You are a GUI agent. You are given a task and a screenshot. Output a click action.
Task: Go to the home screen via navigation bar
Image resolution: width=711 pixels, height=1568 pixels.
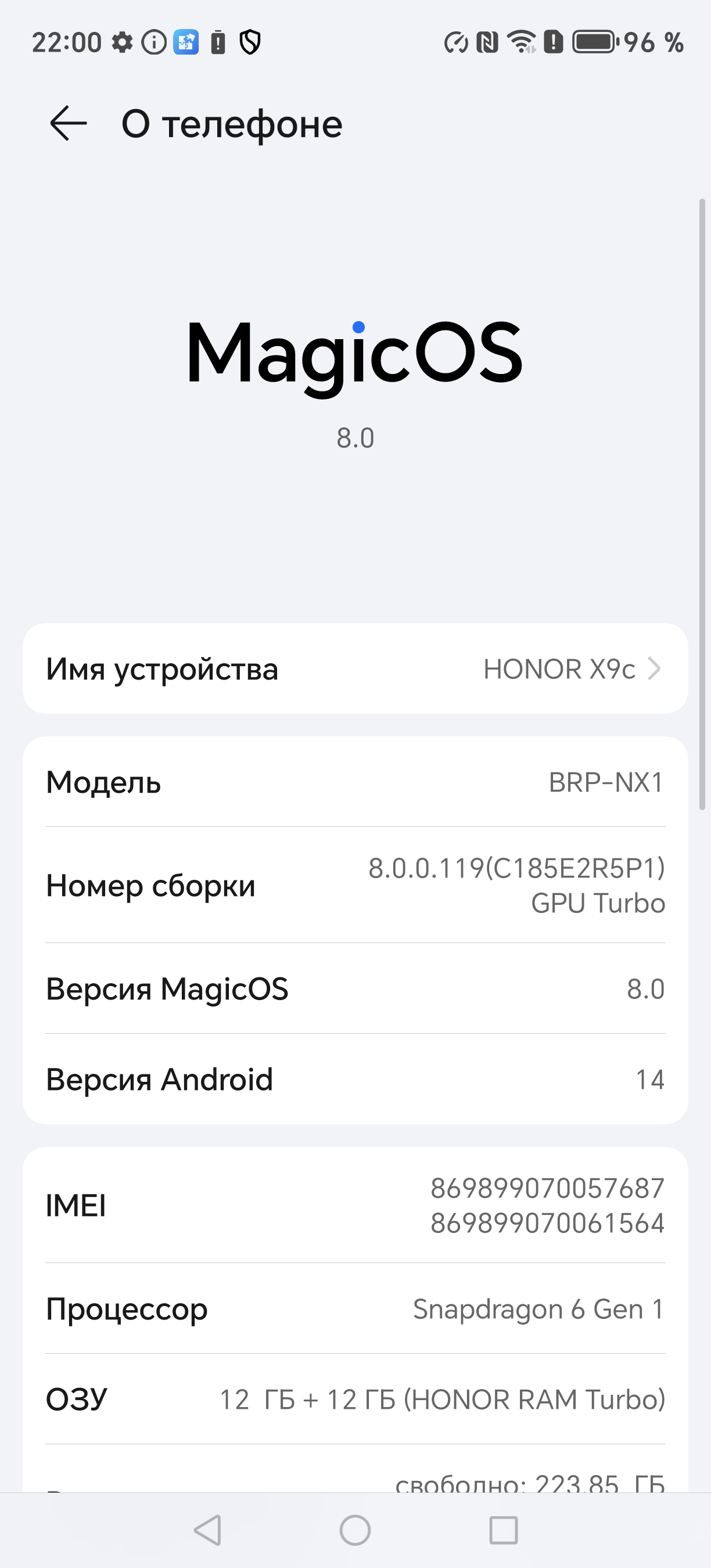355,1530
